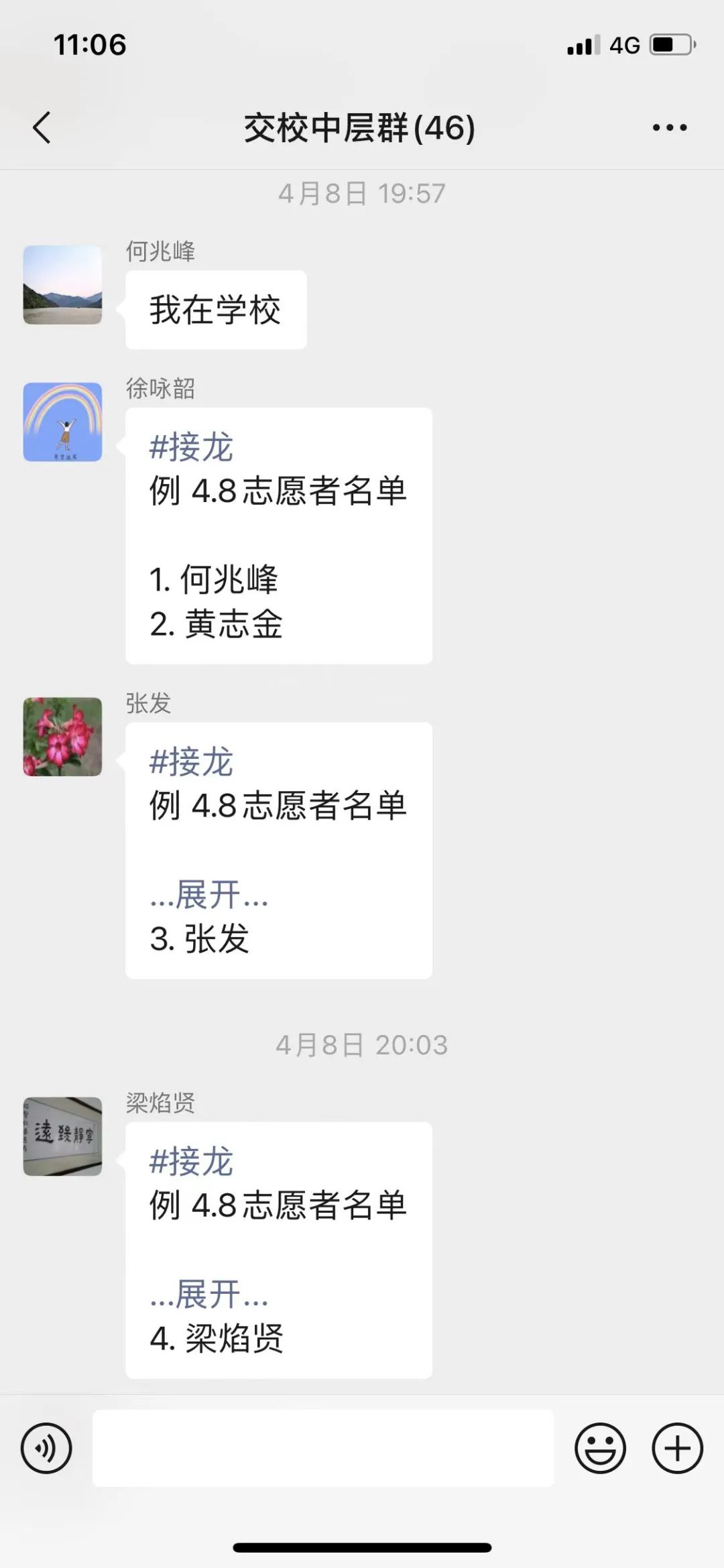
Task: Open the #接龙 link in 张发's message
Action: (191, 762)
